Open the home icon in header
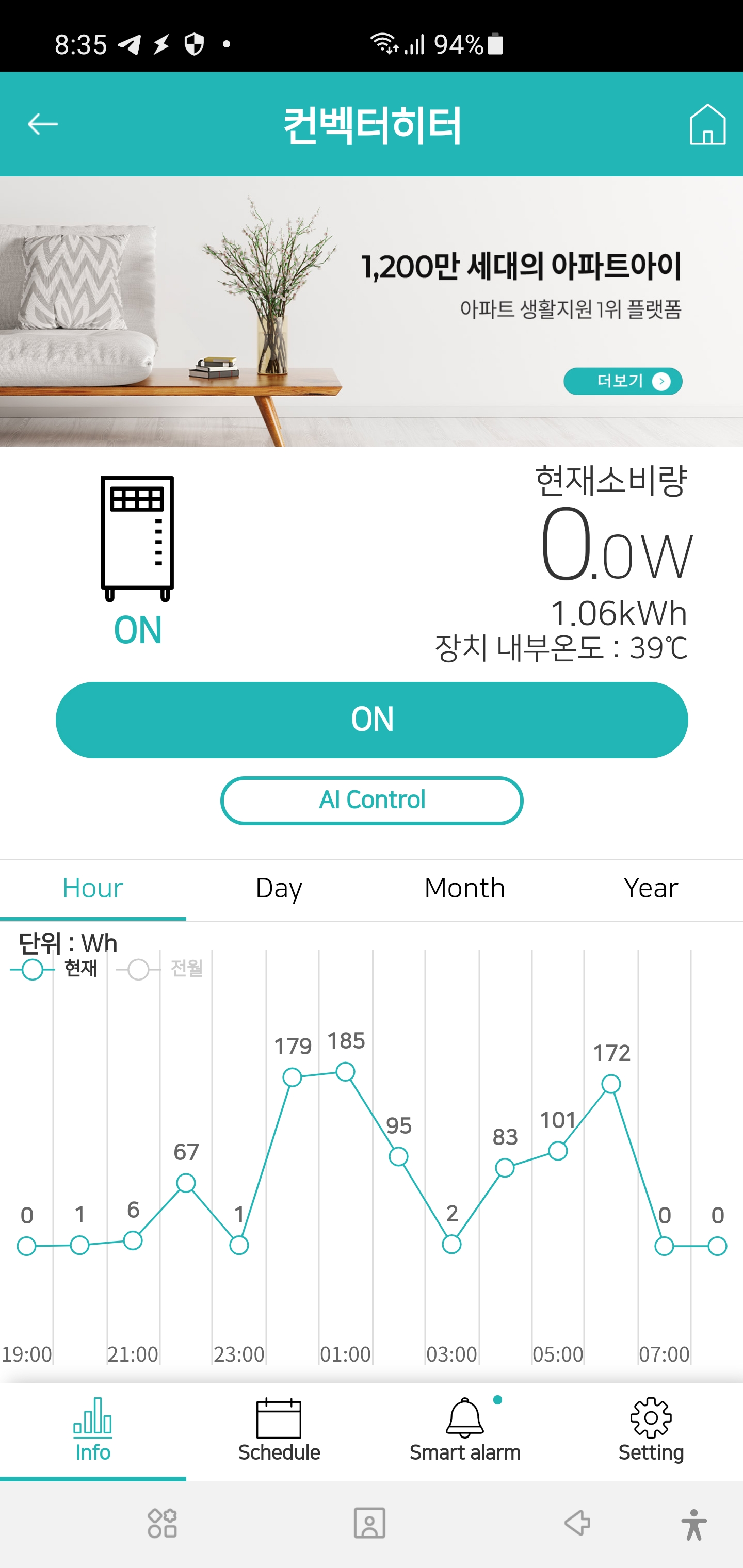 pos(707,124)
